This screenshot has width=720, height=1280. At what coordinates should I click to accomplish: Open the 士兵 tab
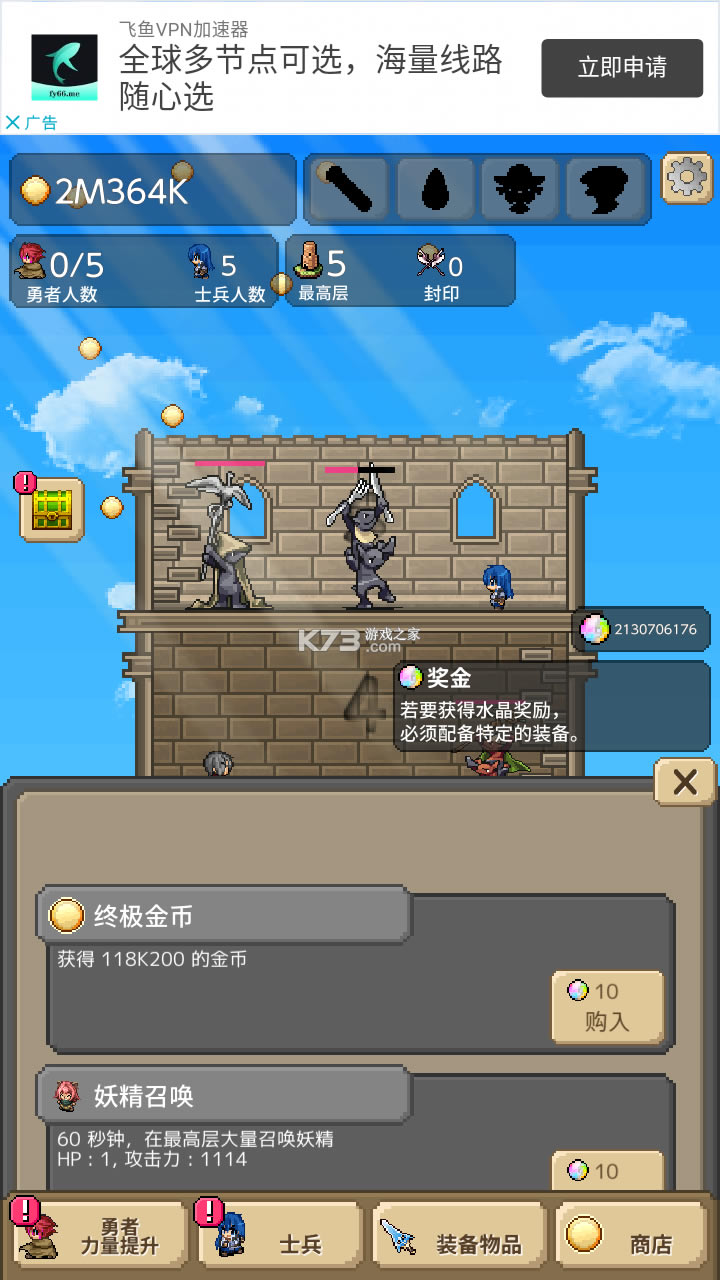280,1236
